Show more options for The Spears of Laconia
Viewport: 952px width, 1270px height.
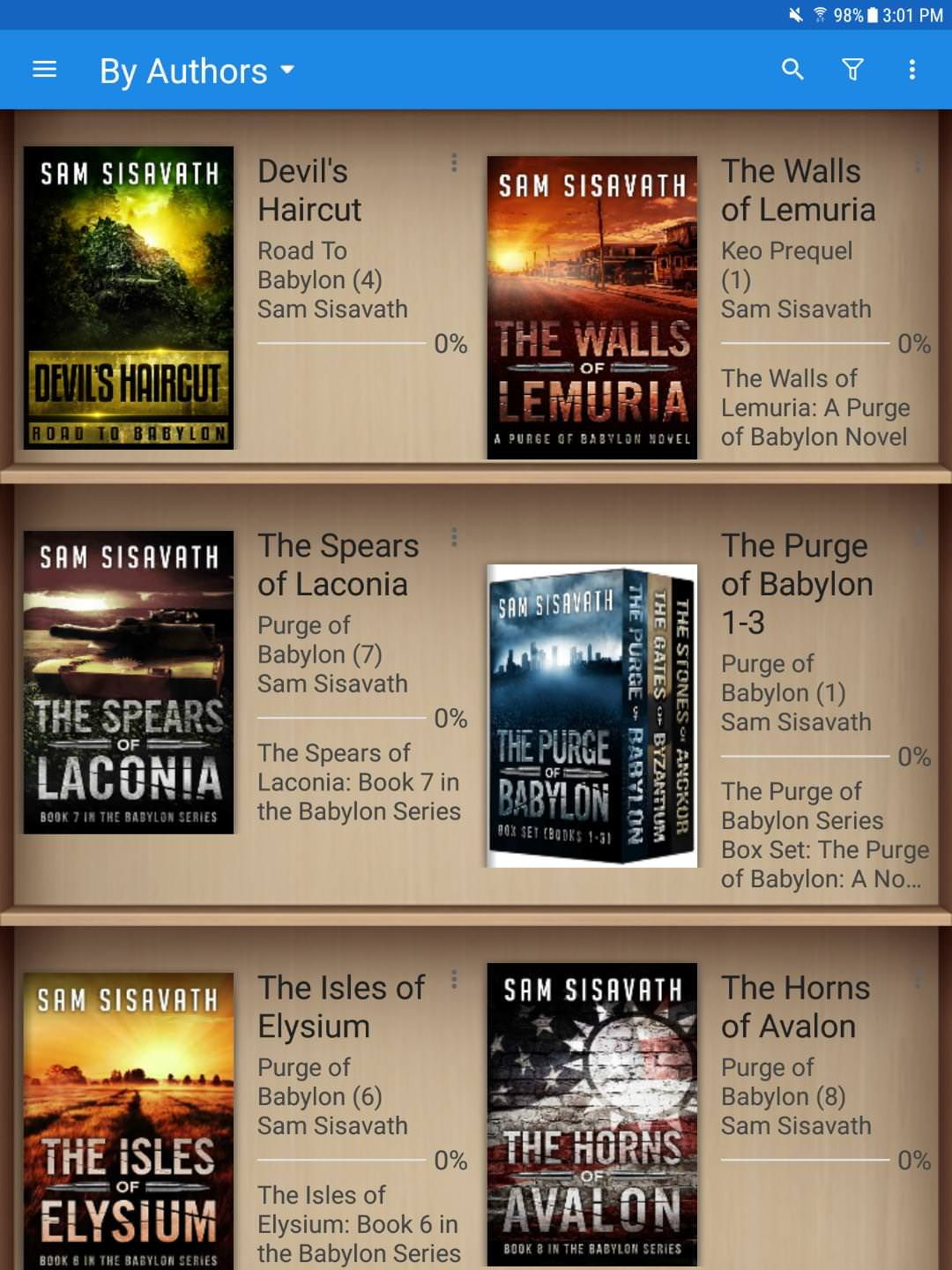coord(454,537)
